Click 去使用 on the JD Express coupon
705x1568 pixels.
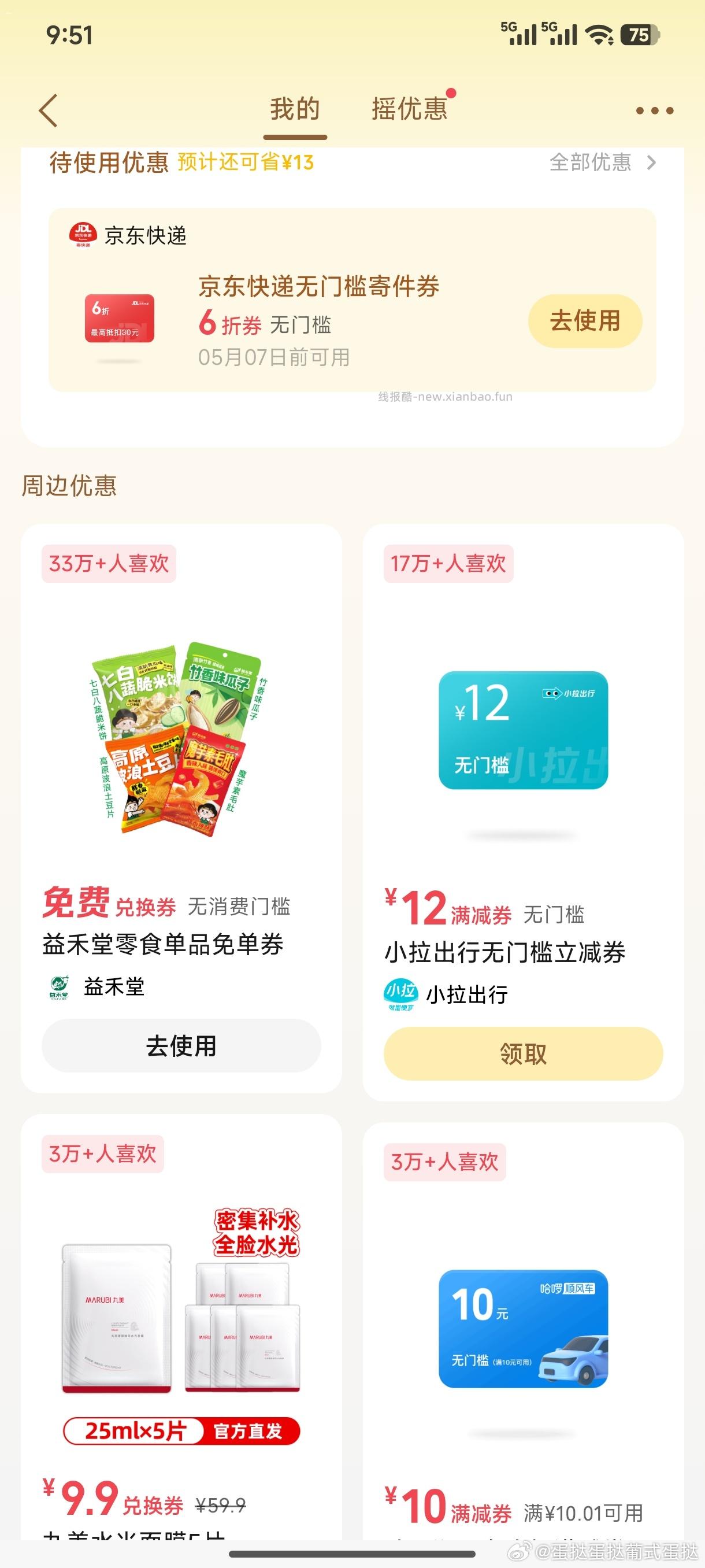pos(585,321)
